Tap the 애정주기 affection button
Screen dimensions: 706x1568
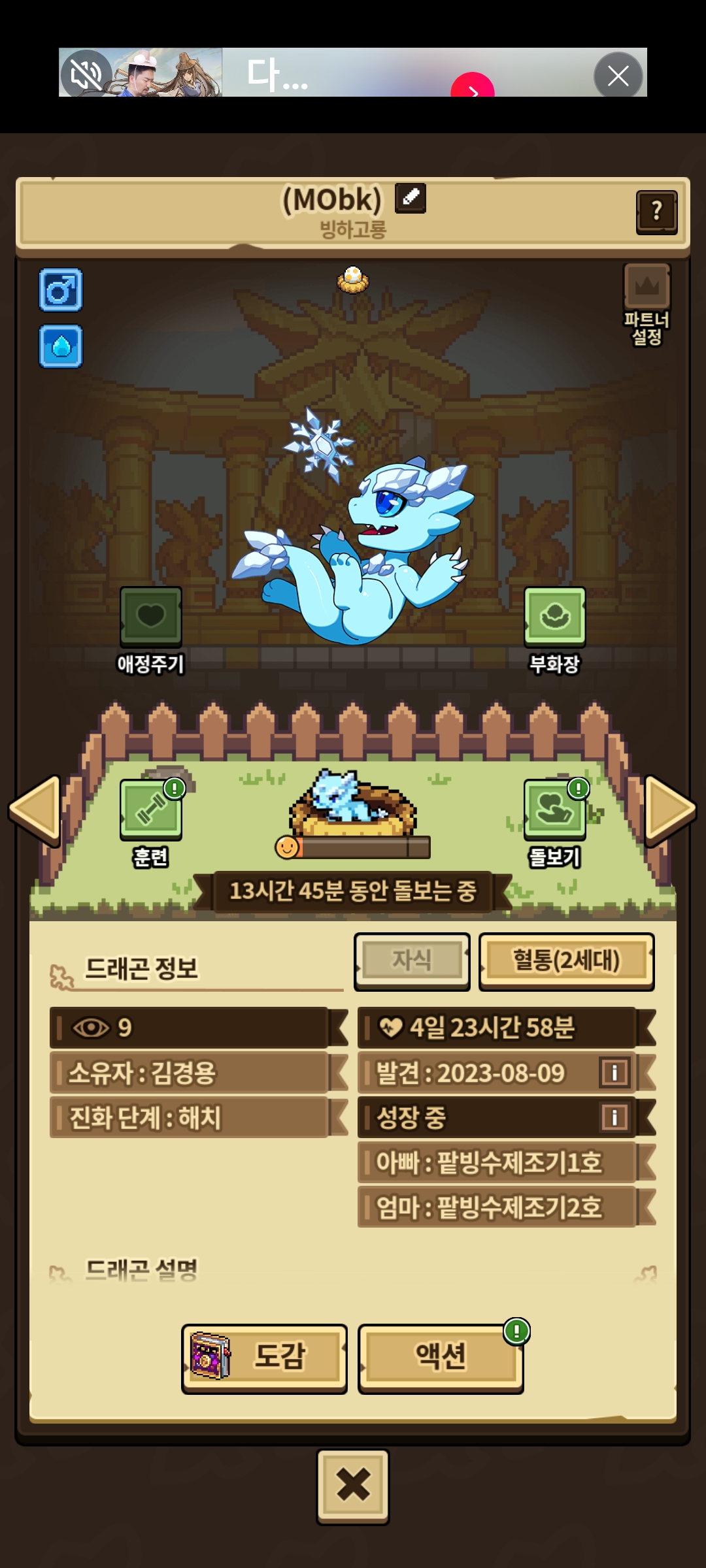click(150, 617)
